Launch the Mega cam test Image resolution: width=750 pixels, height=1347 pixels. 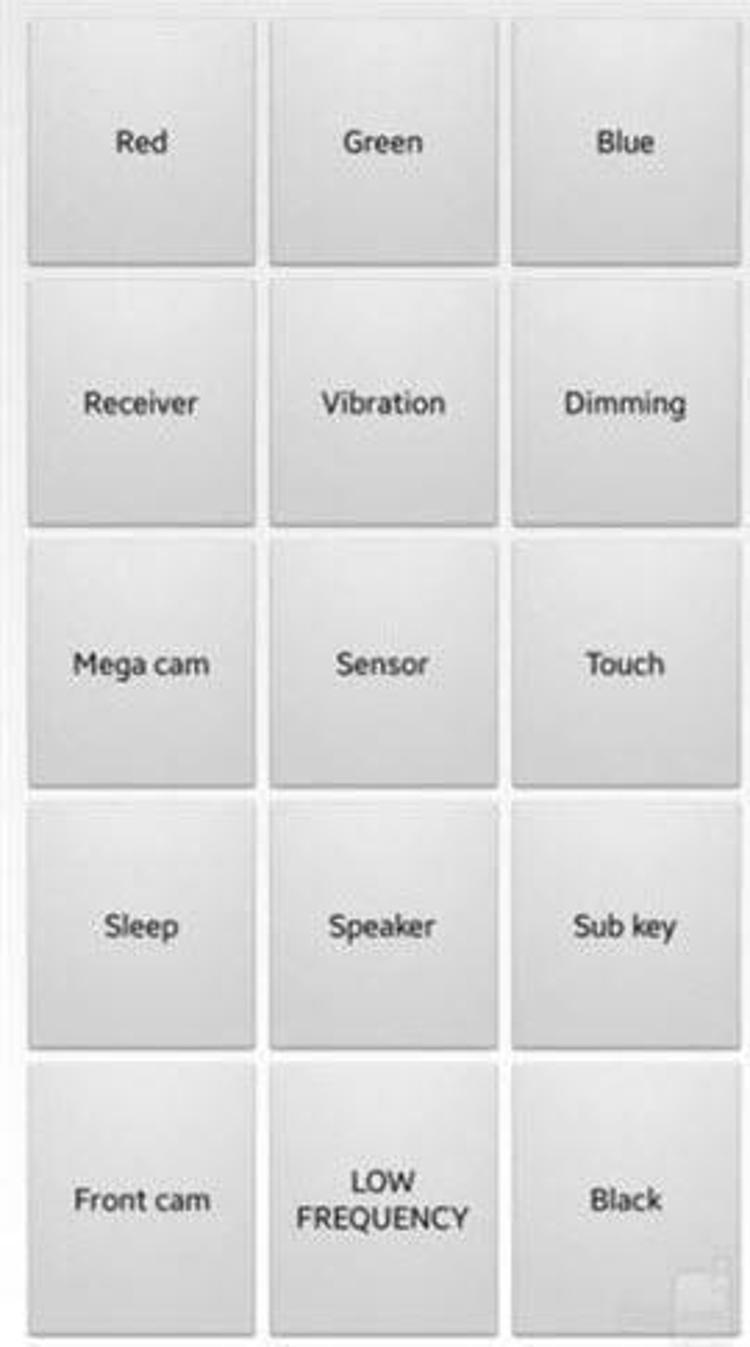pos(141,664)
